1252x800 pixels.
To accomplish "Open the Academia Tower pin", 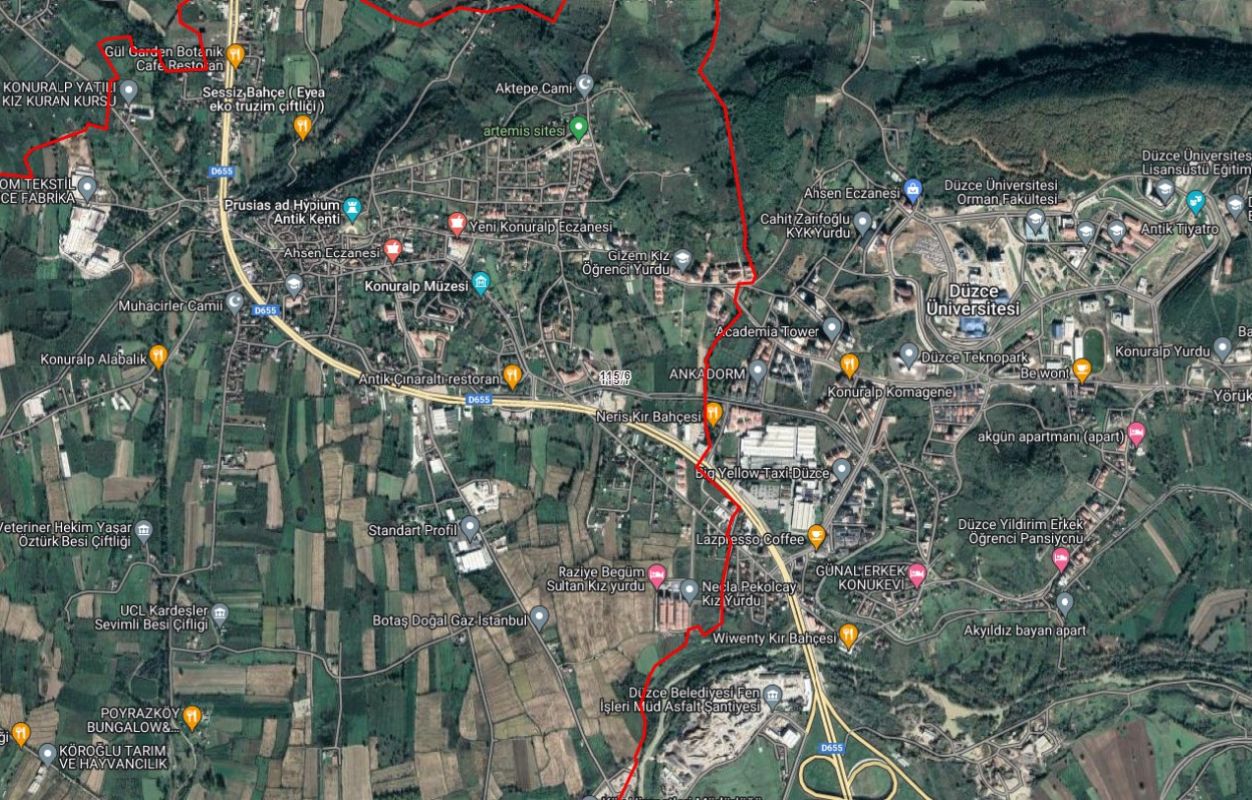I will (x=832, y=328).
